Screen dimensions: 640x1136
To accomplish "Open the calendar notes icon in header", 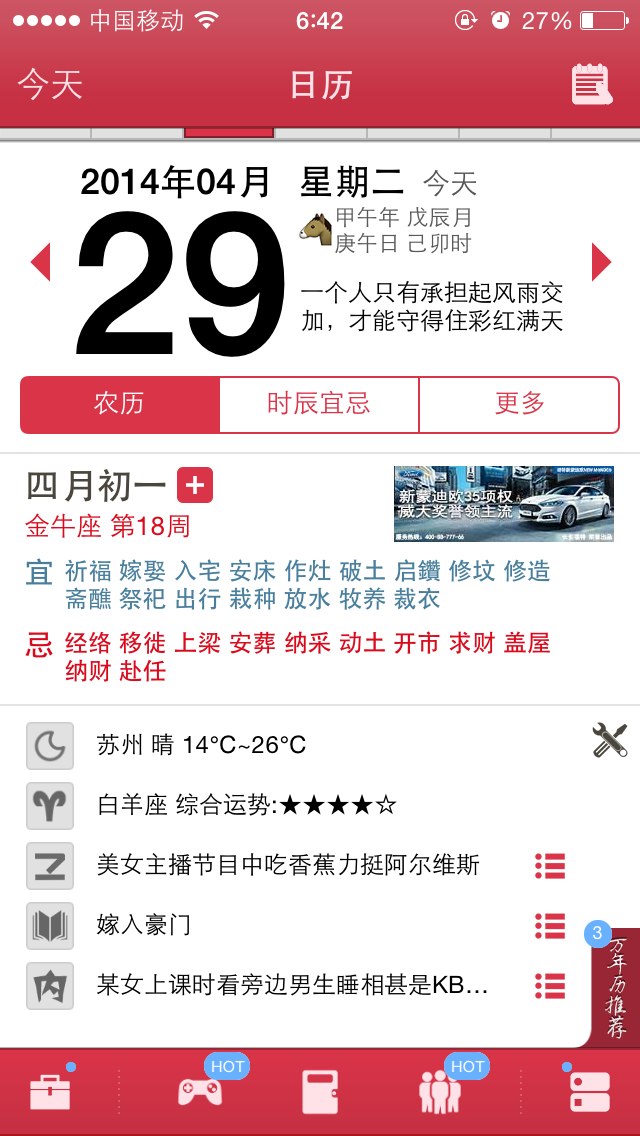I will pyautogui.click(x=591, y=85).
